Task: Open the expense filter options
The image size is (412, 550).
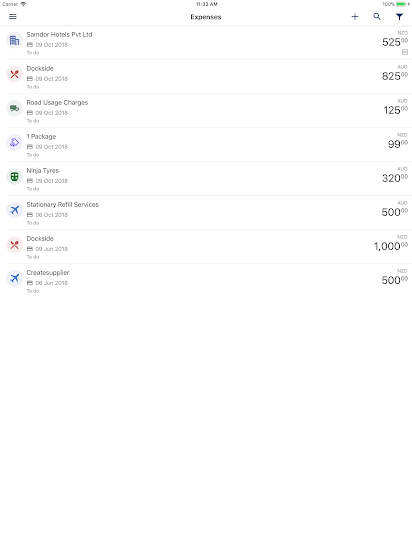Action: [x=399, y=16]
